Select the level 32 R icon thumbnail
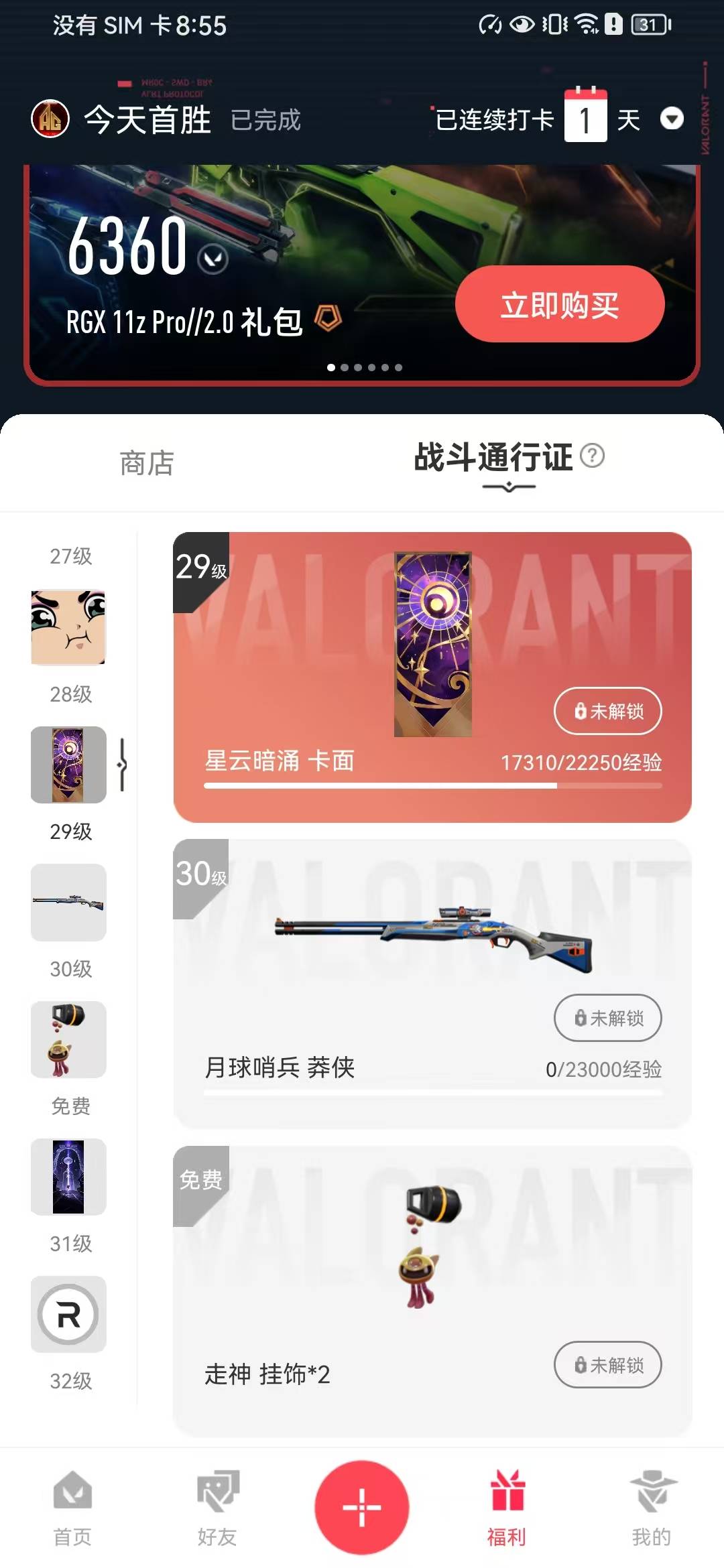 click(68, 1314)
